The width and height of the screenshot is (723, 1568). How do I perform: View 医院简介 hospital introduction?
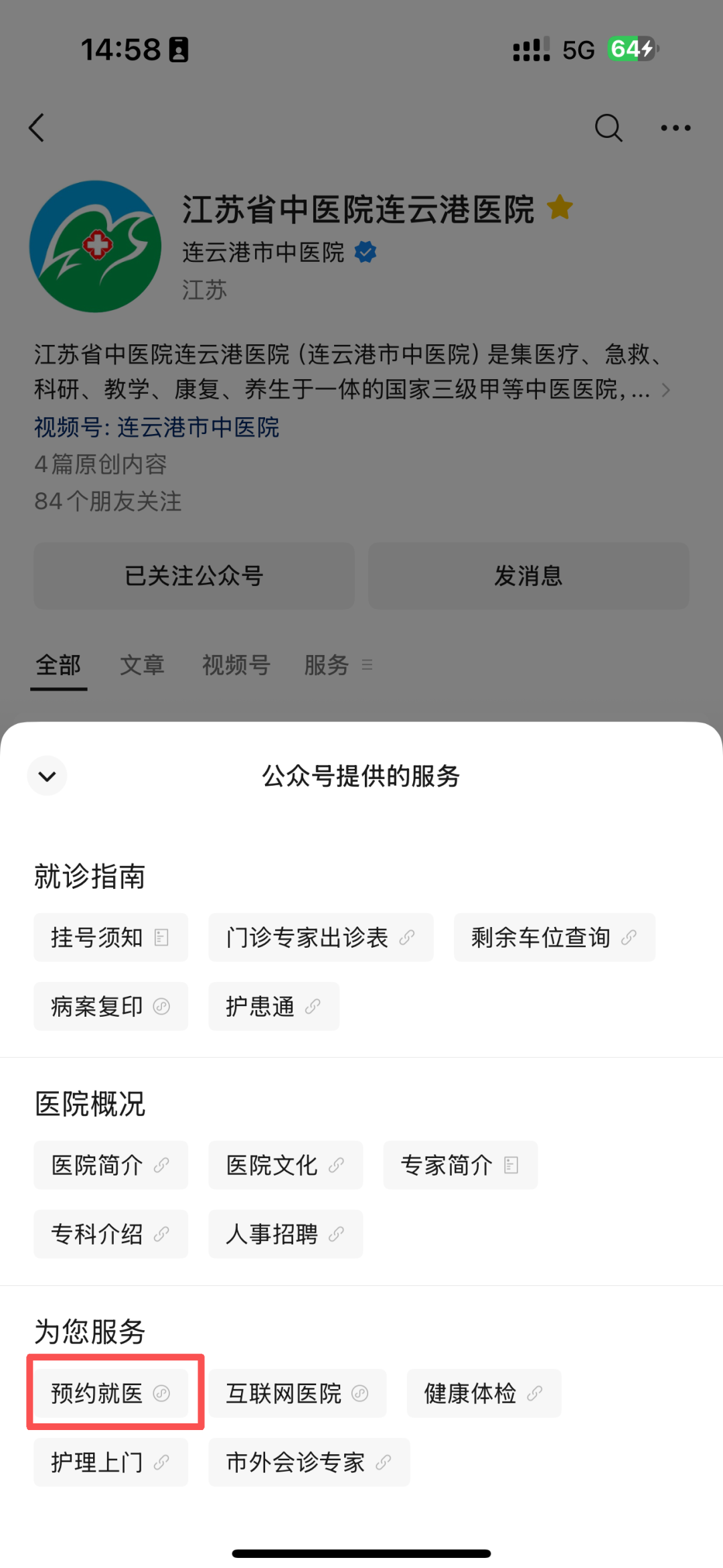(x=110, y=1165)
